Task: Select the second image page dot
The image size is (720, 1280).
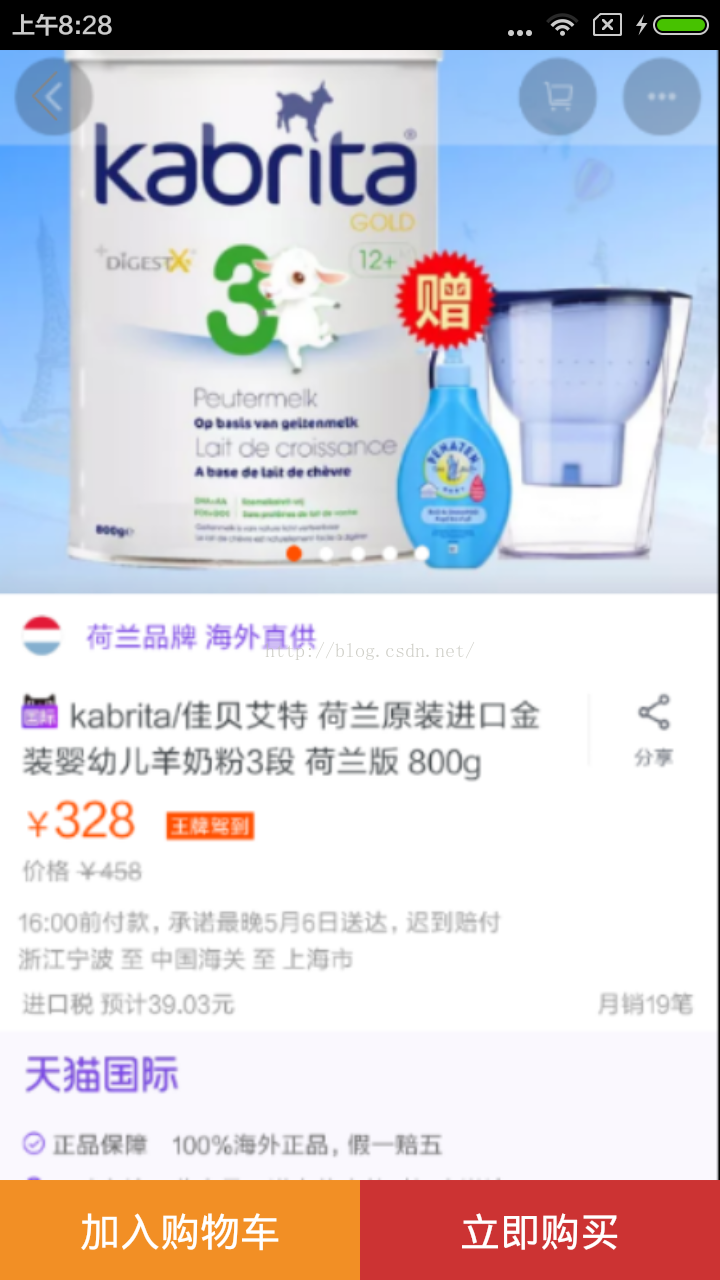Action: coord(326,553)
